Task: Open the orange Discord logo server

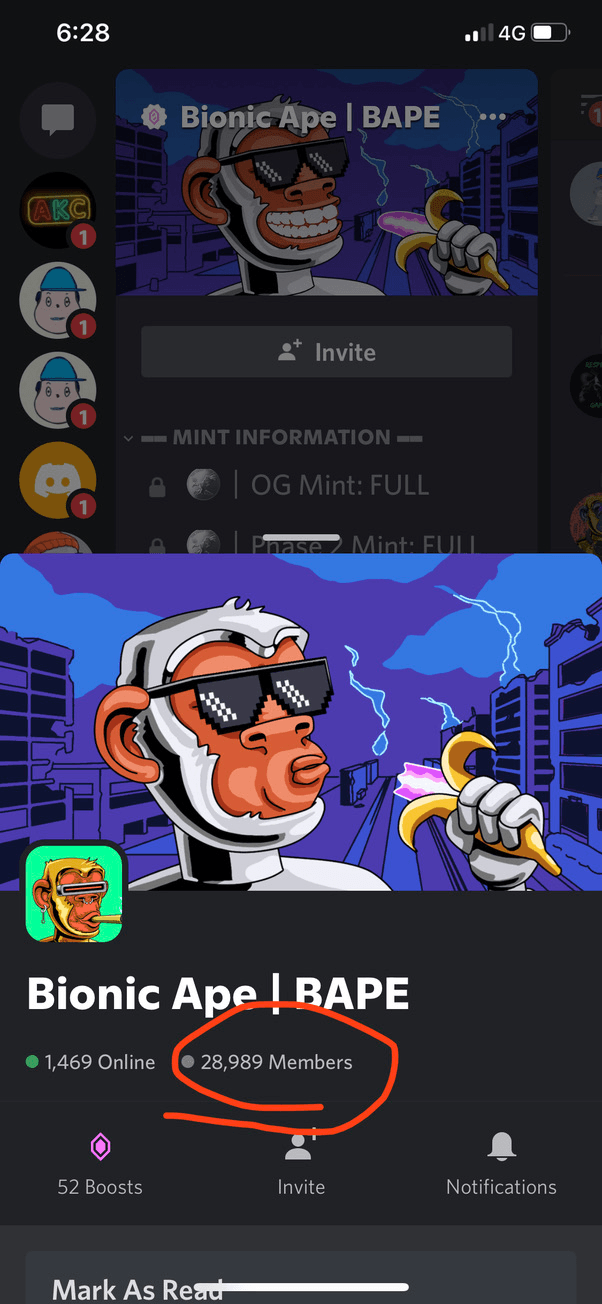Action: pos(58,480)
